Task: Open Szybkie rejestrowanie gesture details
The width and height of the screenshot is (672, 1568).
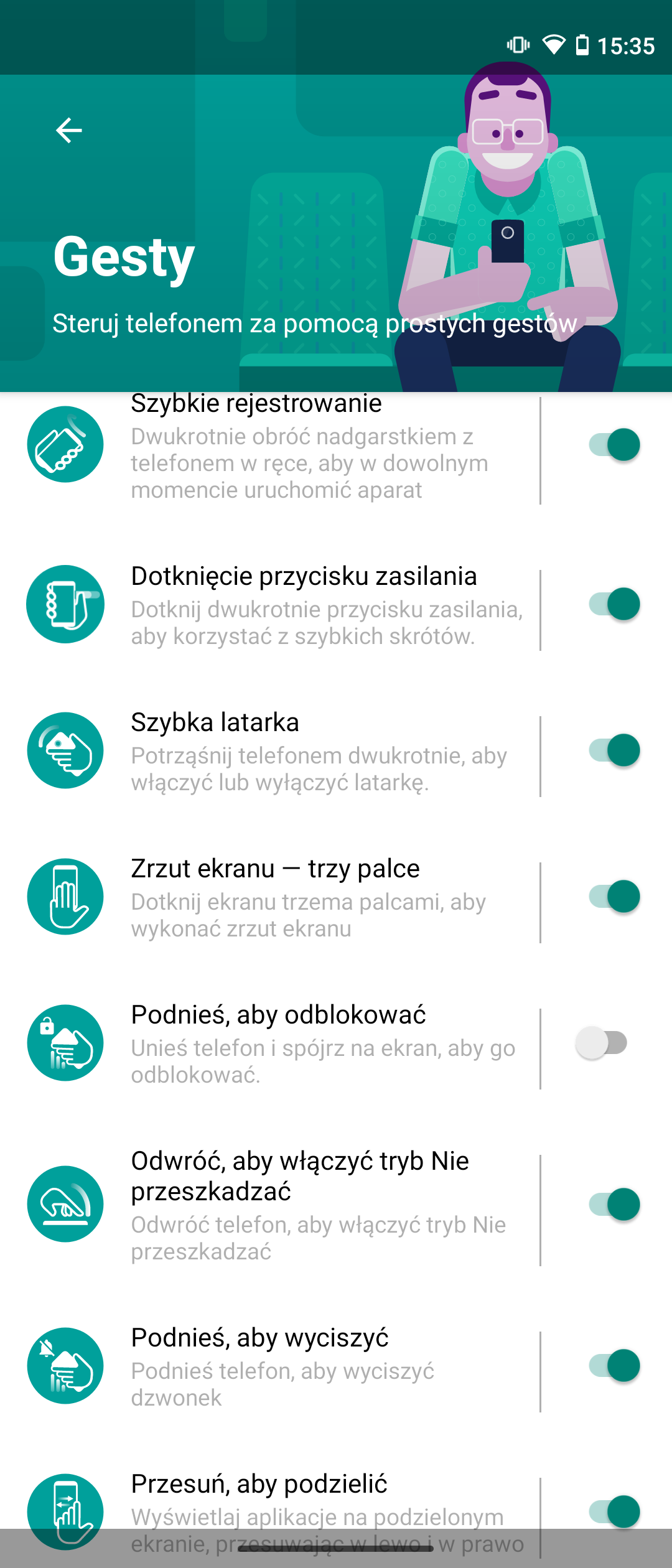Action: pyautogui.click(x=270, y=448)
